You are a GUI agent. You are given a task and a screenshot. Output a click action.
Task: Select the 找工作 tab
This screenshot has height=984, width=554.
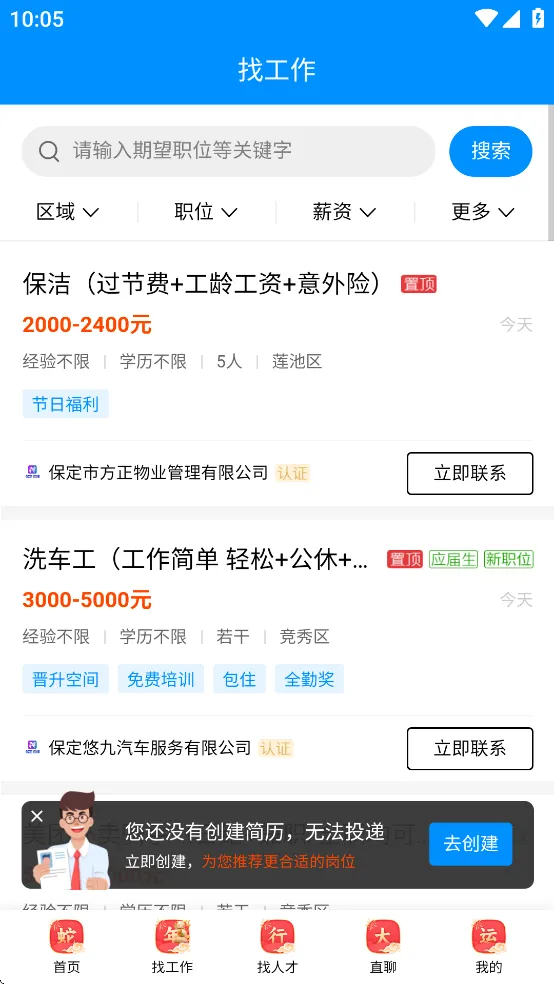(x=172, y=947)
